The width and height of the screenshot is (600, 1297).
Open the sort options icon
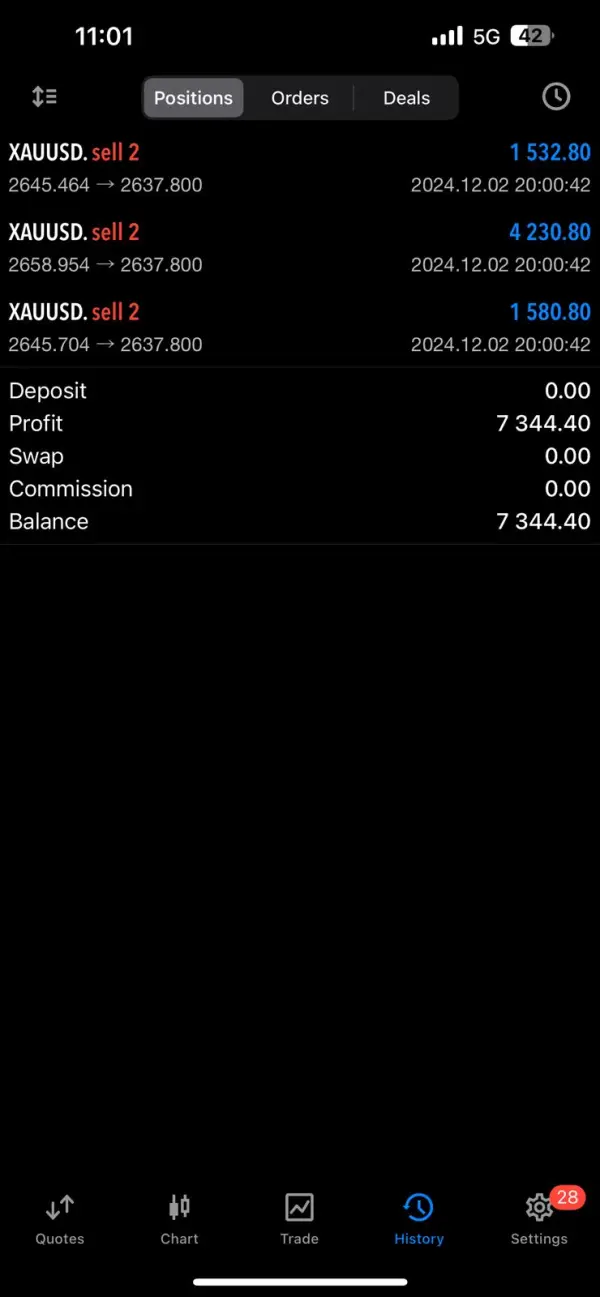[45, 97]
